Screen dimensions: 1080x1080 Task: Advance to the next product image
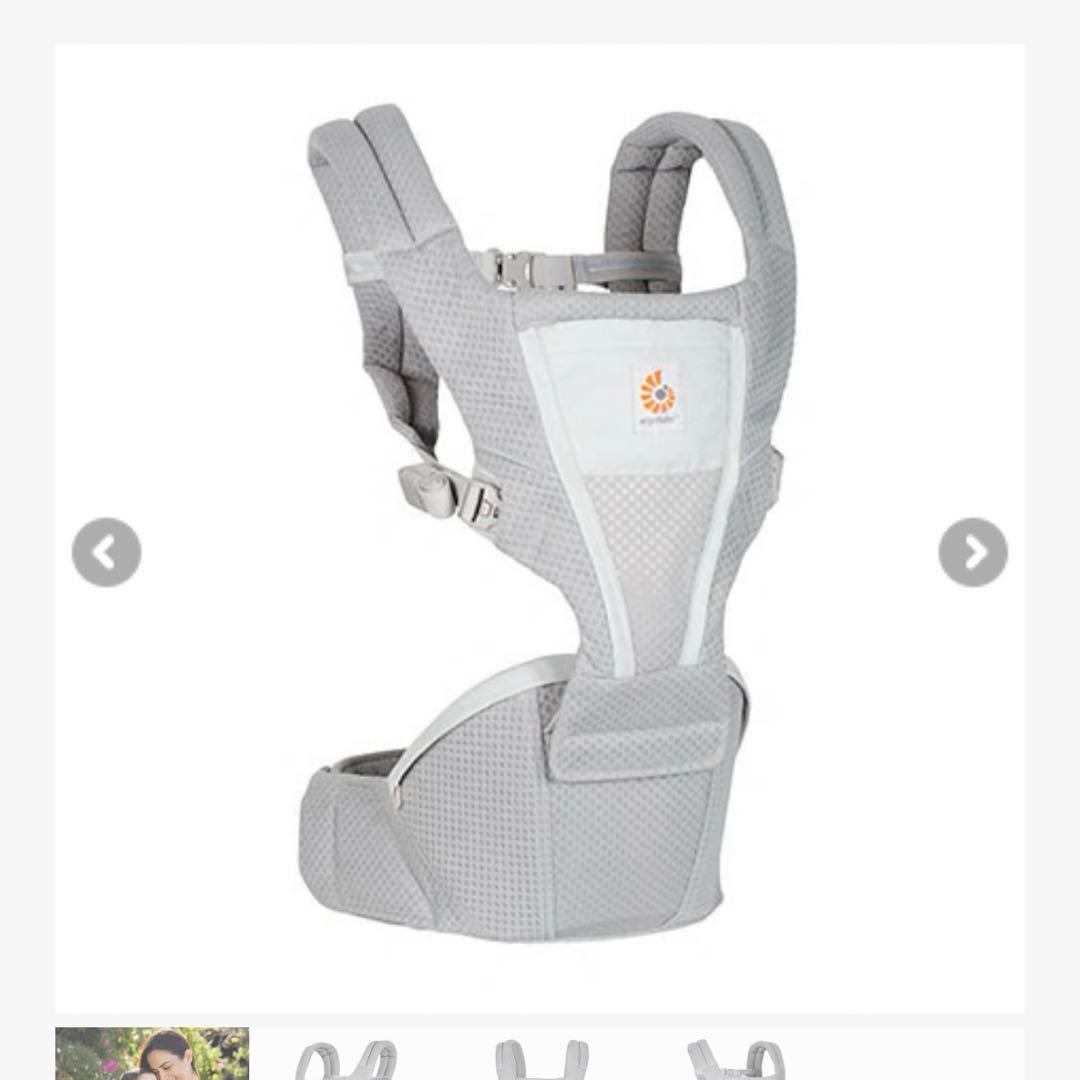(972, 552)
